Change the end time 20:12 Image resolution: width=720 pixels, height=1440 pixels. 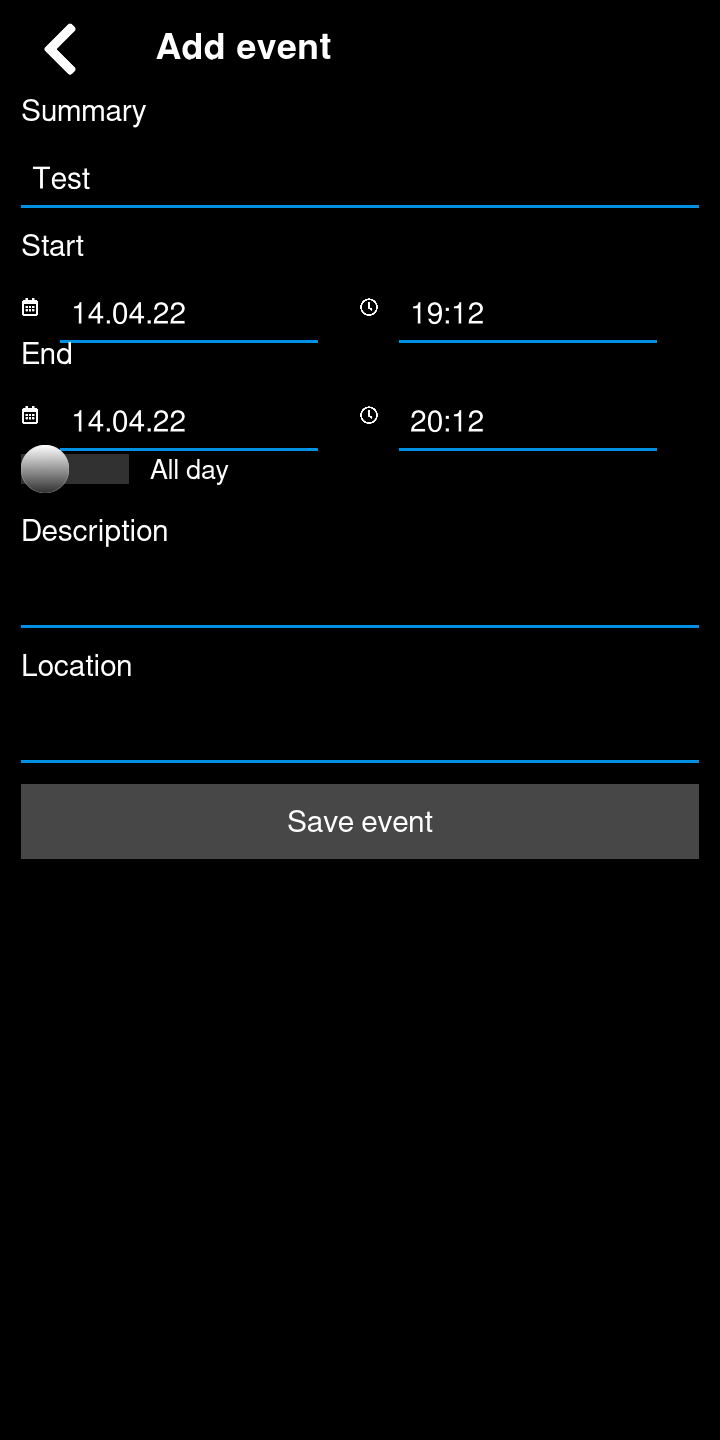[x=528, y=422]
